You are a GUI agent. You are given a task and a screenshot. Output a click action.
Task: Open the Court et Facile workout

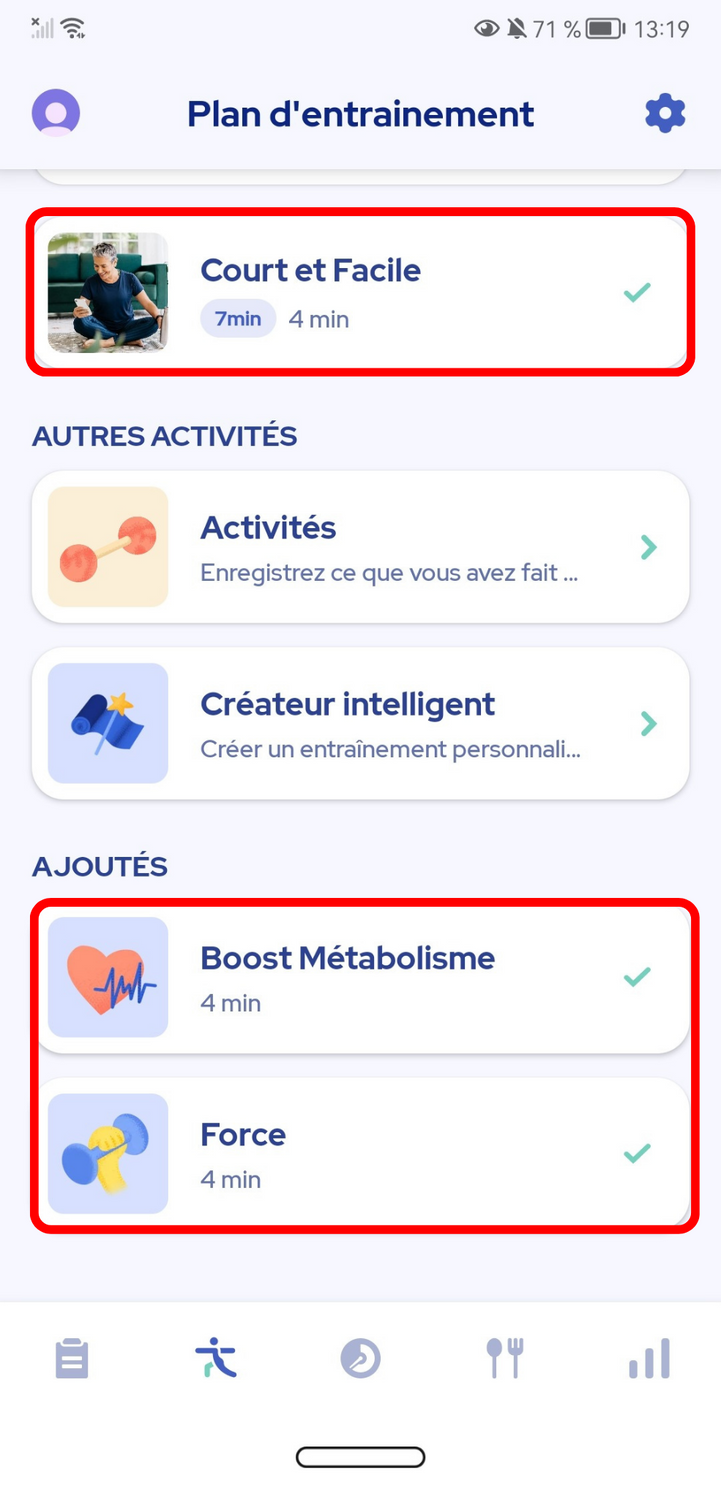360,292
